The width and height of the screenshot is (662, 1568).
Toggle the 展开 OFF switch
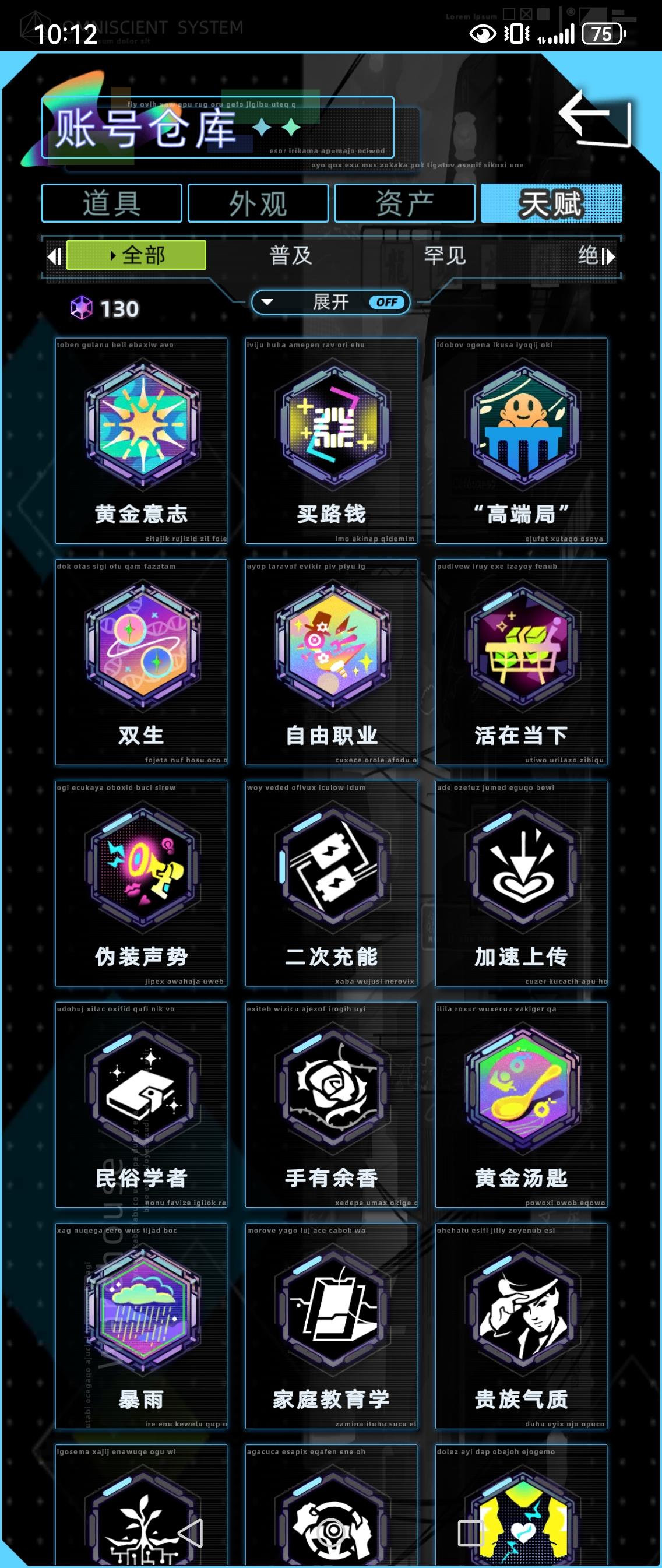click(x=388, y=303)
